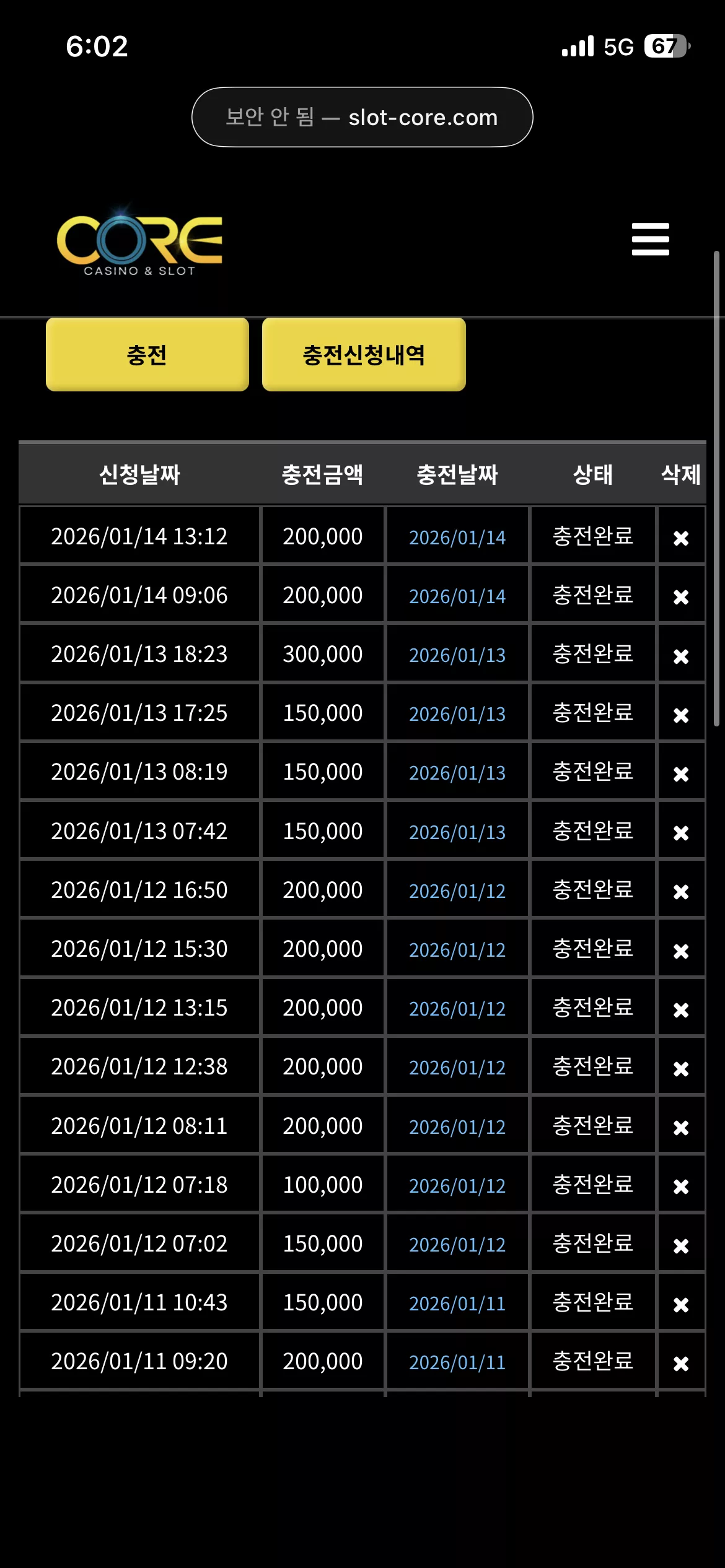Open the 충전신청내역 tab
This screenshot has width=725, height=1568.
tap(364, 354)
